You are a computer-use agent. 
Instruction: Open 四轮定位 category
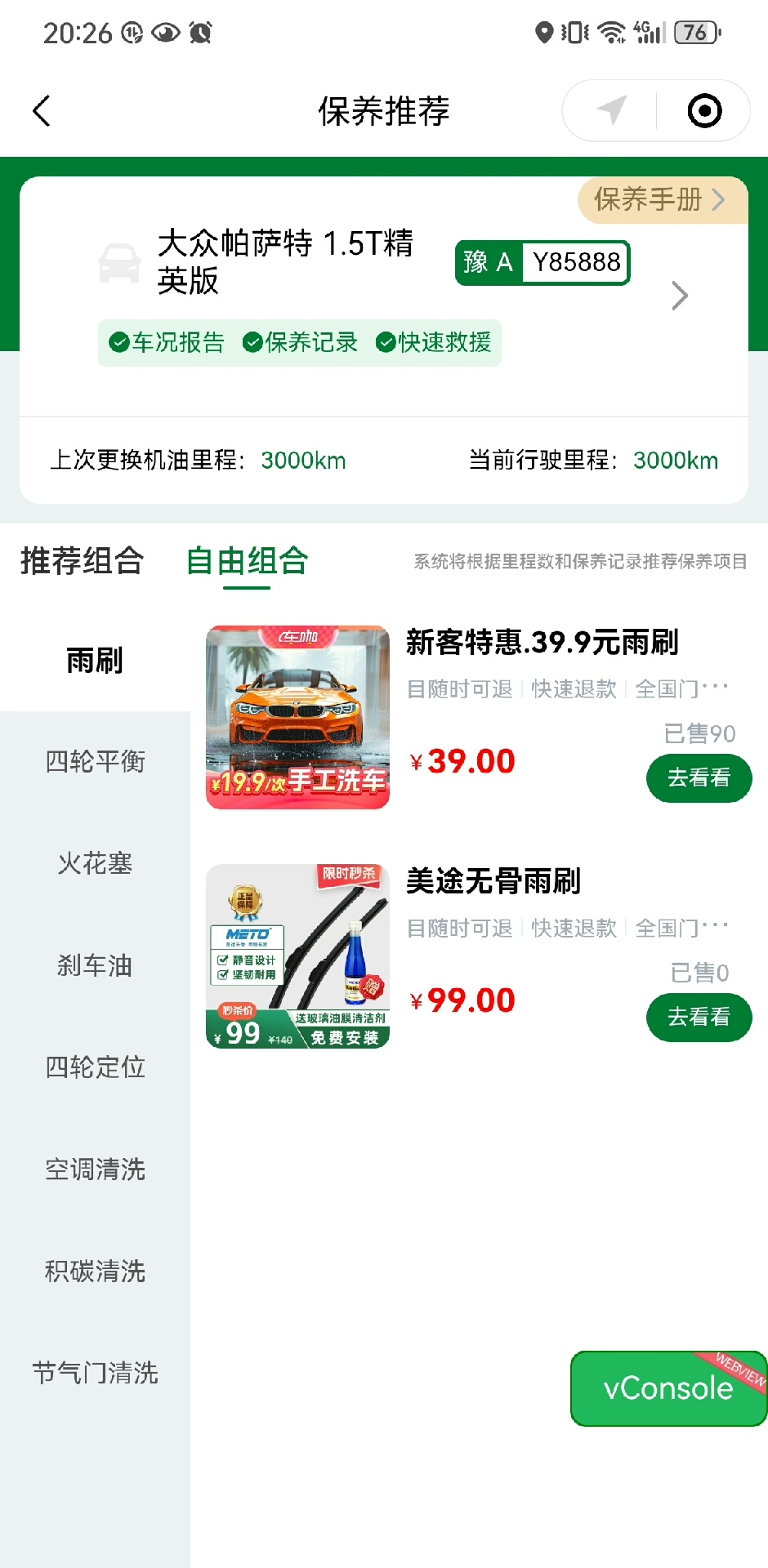point(95,1067)
